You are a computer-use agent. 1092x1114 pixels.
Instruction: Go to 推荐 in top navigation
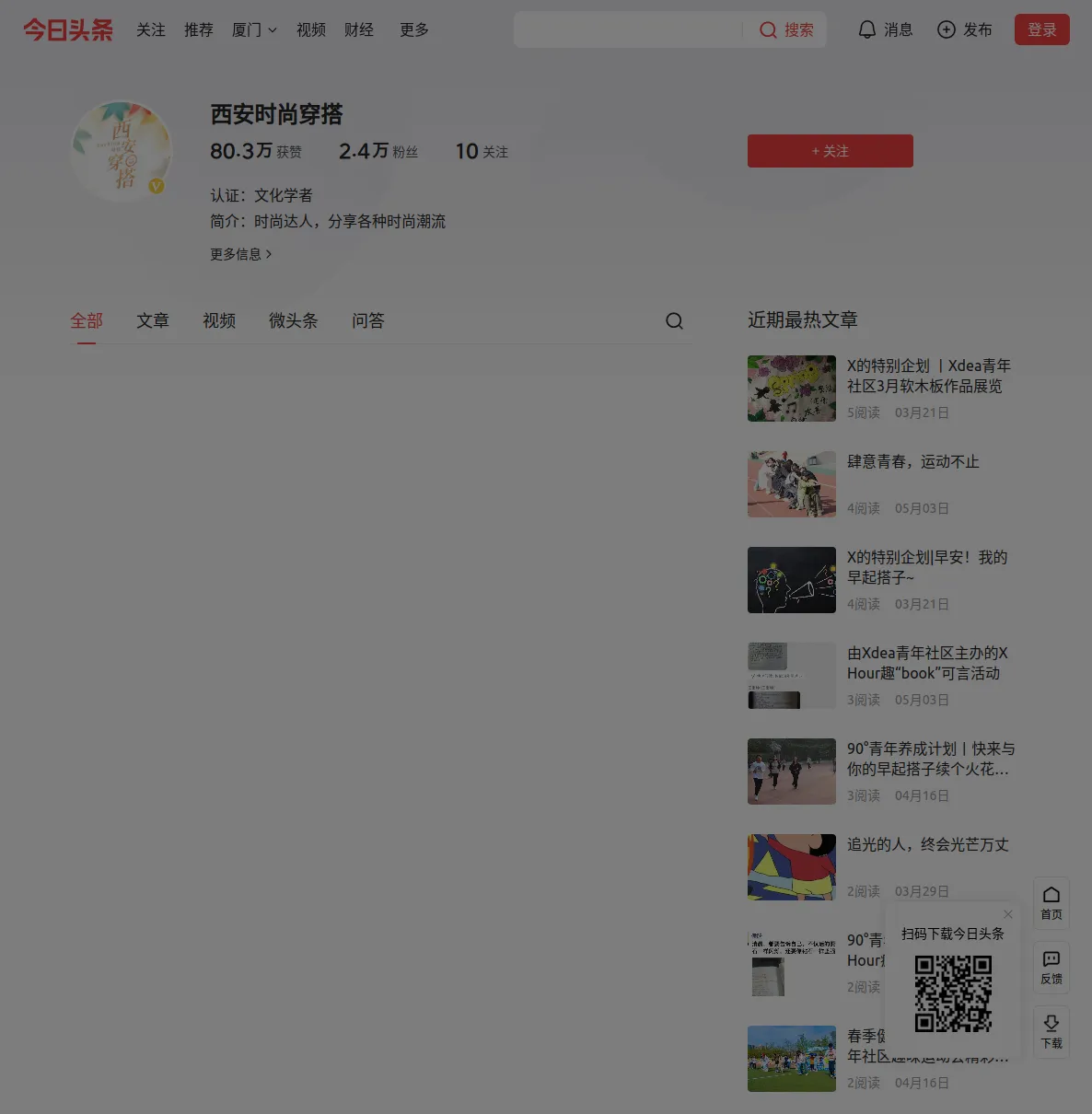[x=198, y=30]
